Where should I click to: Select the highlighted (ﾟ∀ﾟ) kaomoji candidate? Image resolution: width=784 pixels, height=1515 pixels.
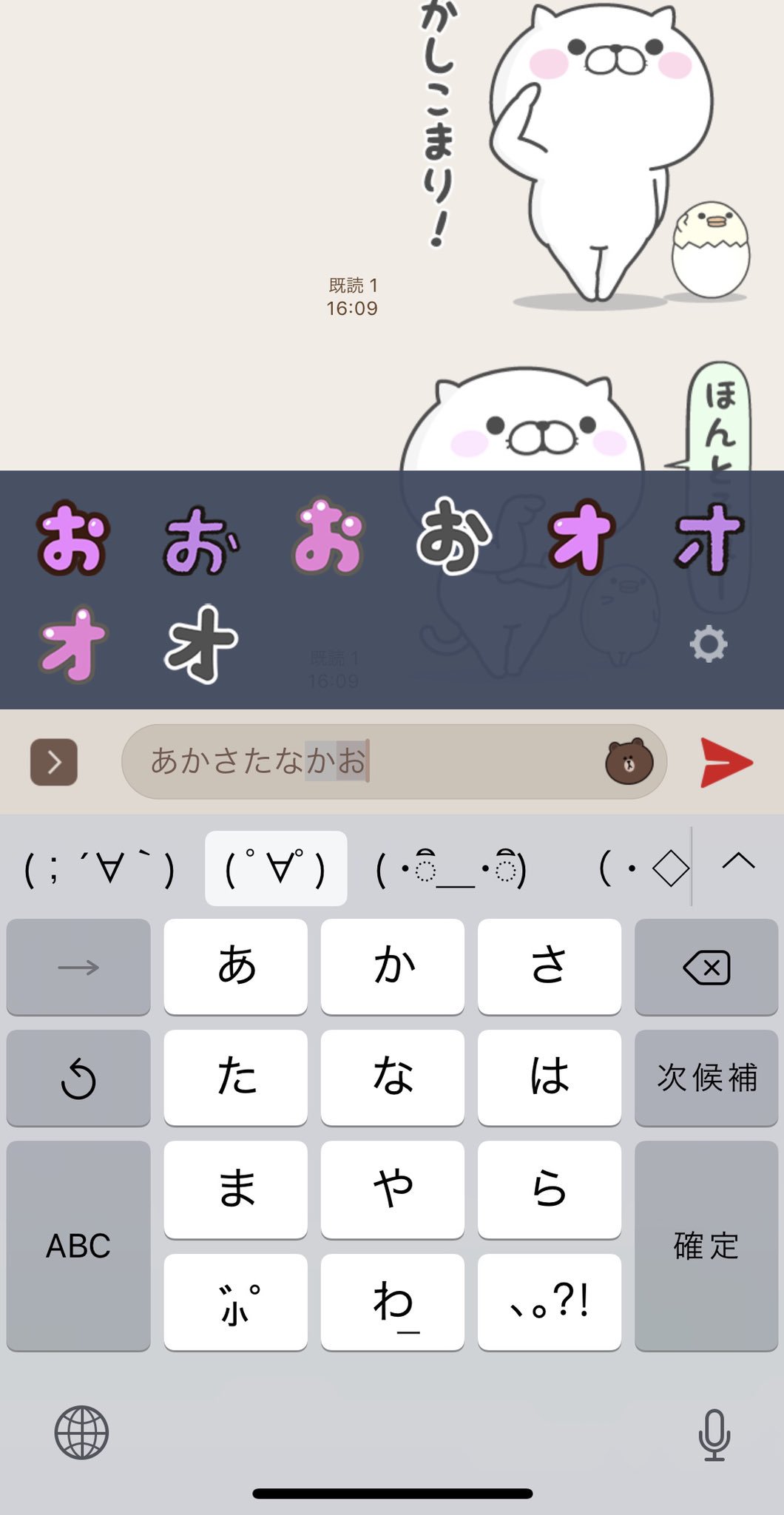pyautogui.click(x=276, y=868)
